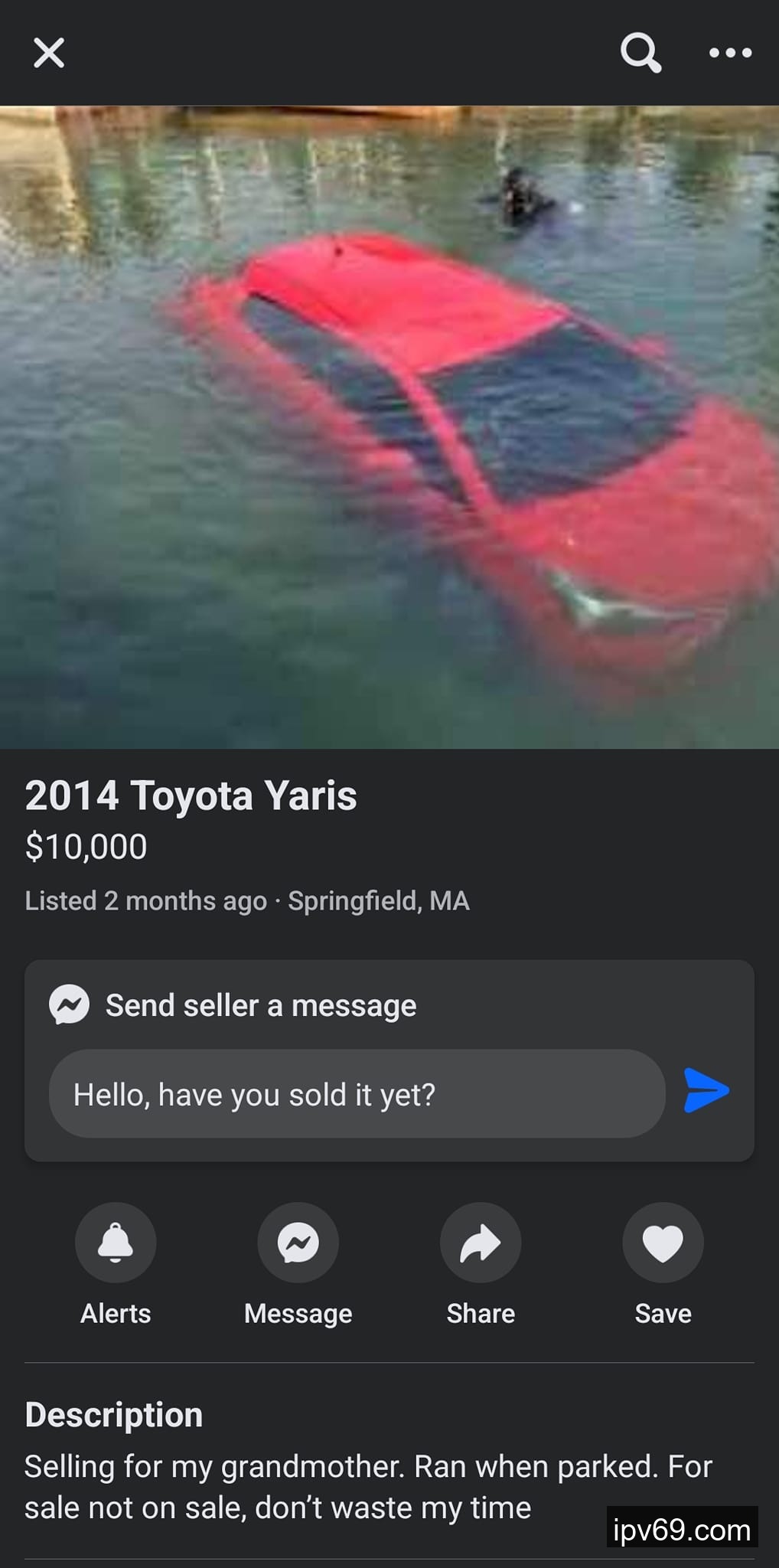Send the prefilled message to seller
Screen dimensions: 779x1568
click(706, 1090)
